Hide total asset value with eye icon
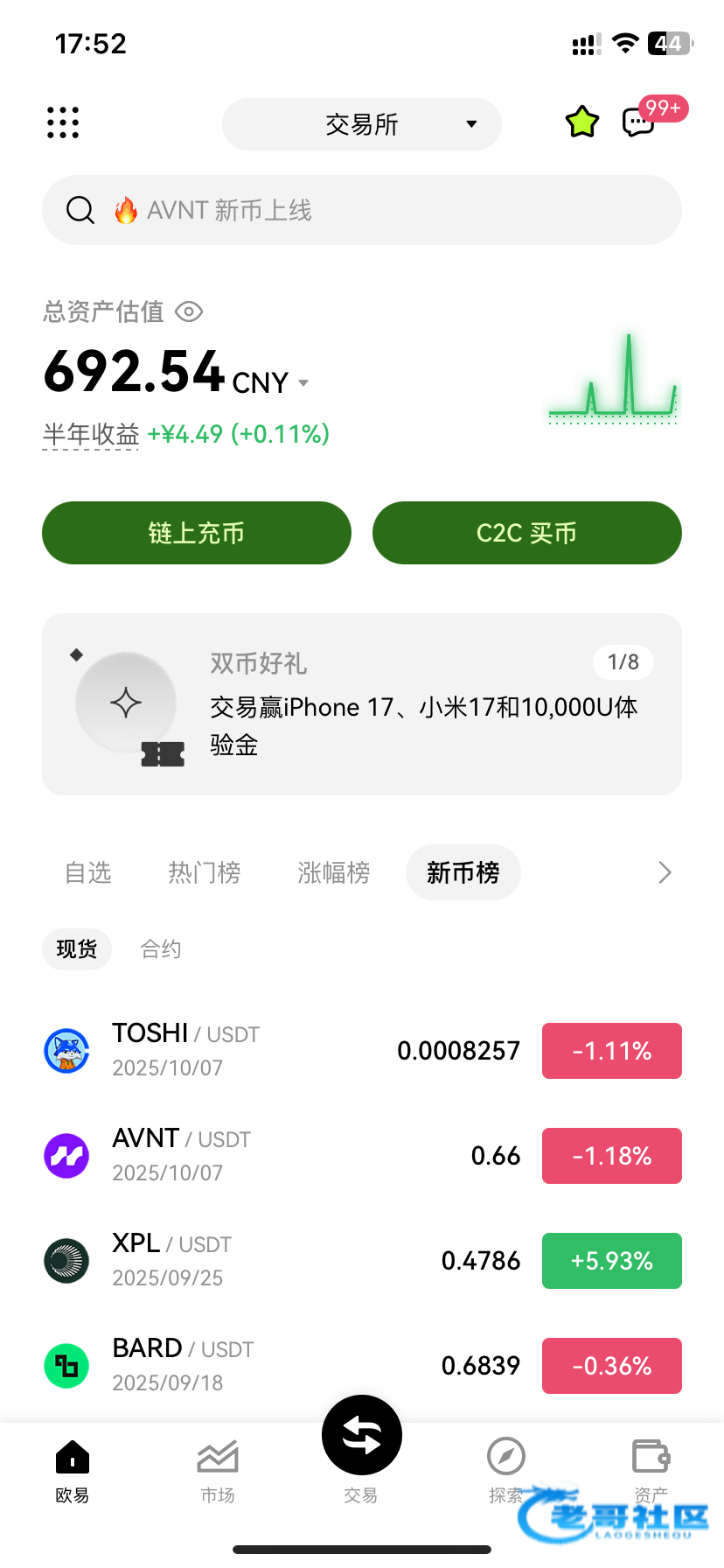The height and width of the screenshot is (1568, 724). click(189, 311)
